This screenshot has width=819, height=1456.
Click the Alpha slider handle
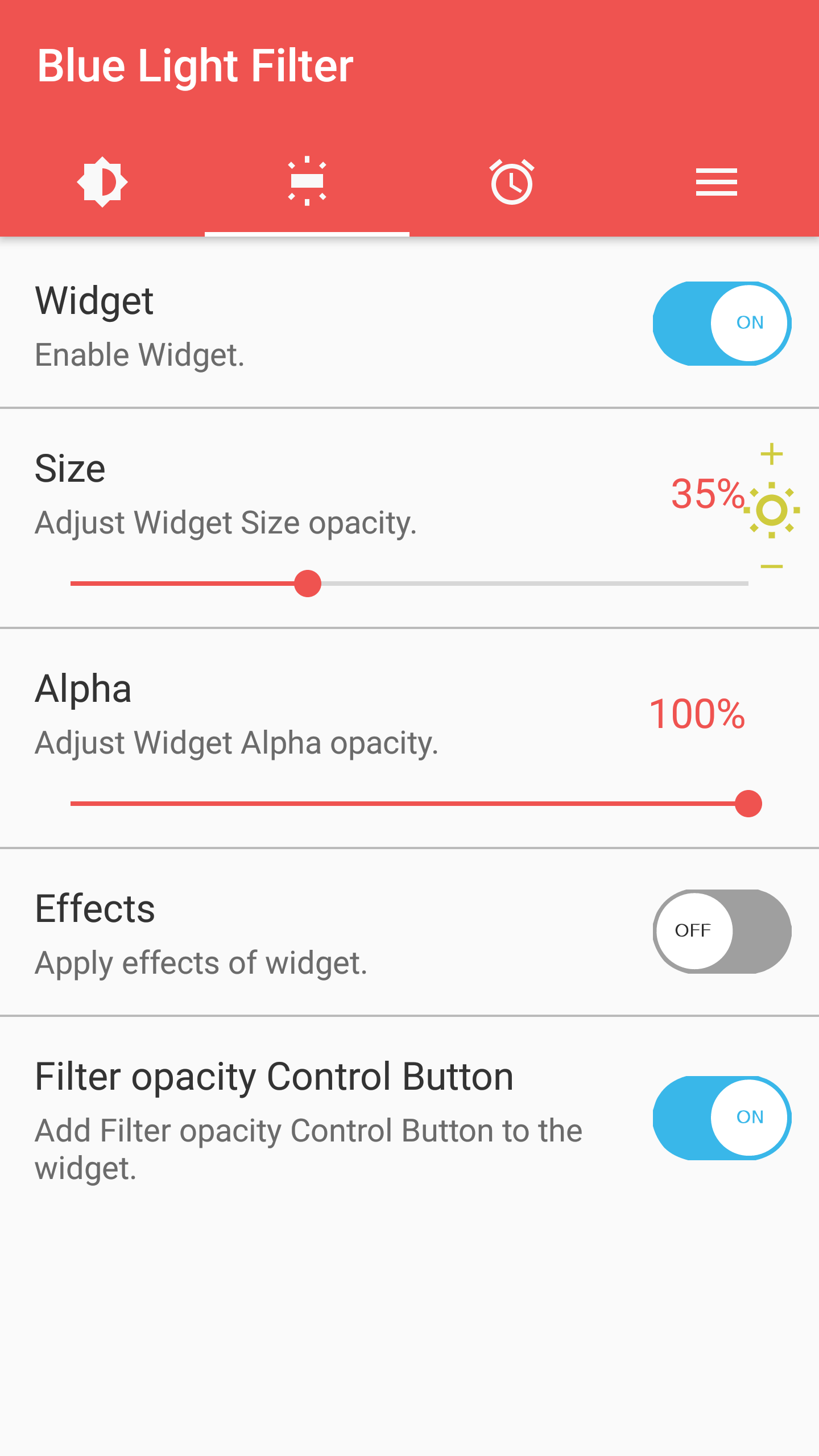(748, 804)
